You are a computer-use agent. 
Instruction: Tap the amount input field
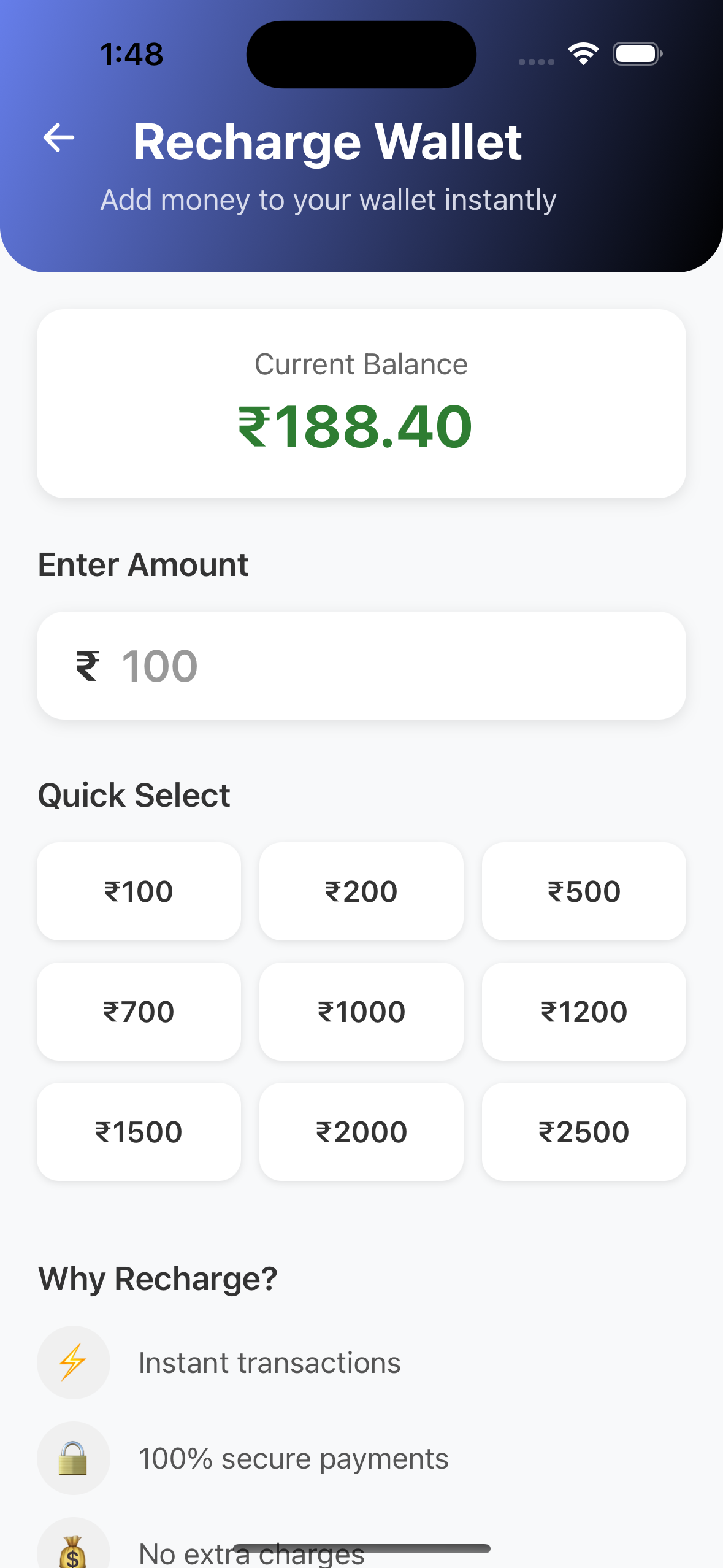tap(361, 666)
